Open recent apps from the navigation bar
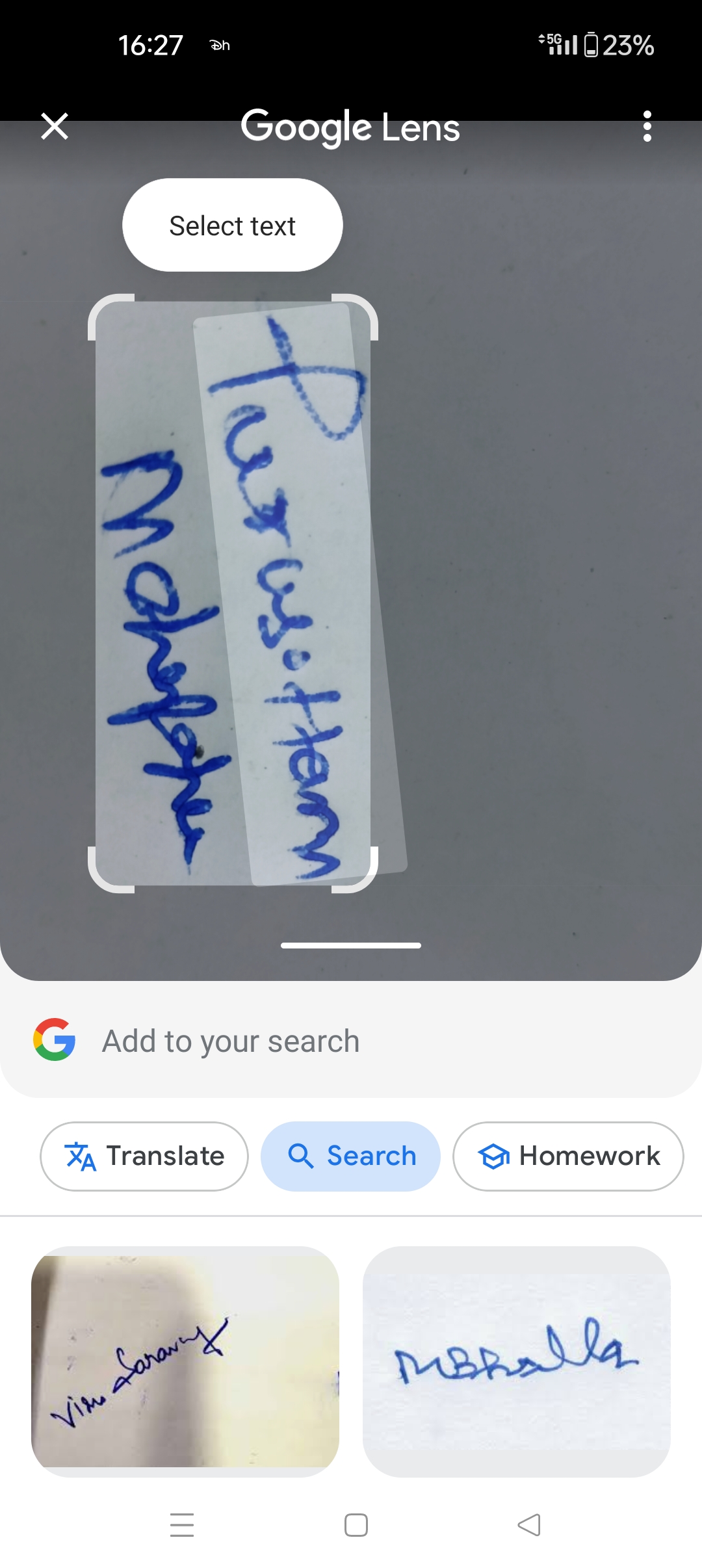 click(182, 1524)
